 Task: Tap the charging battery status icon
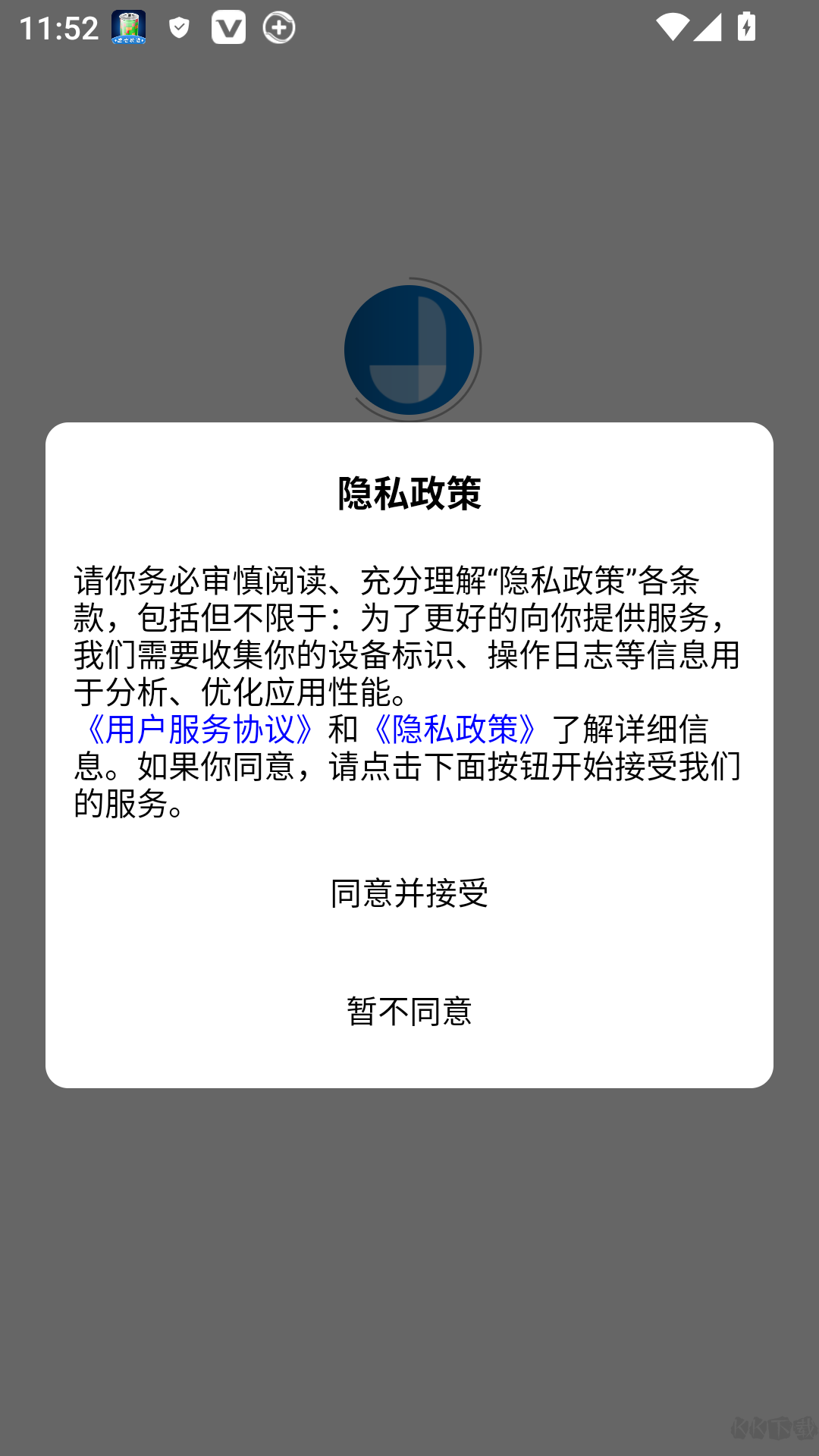click(746, 27)
